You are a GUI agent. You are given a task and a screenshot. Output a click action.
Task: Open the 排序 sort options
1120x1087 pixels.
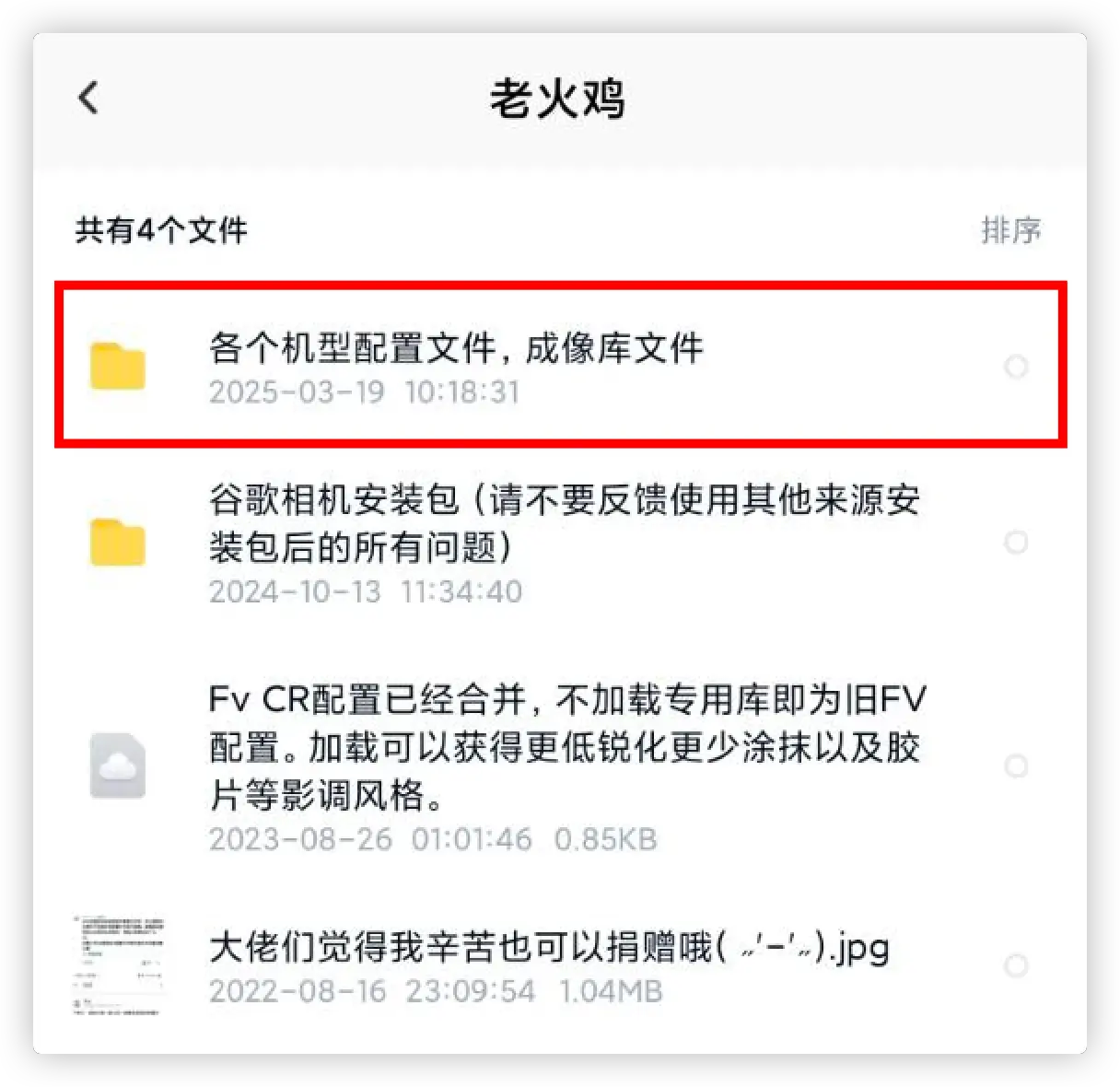click(x=1010, y=230)
